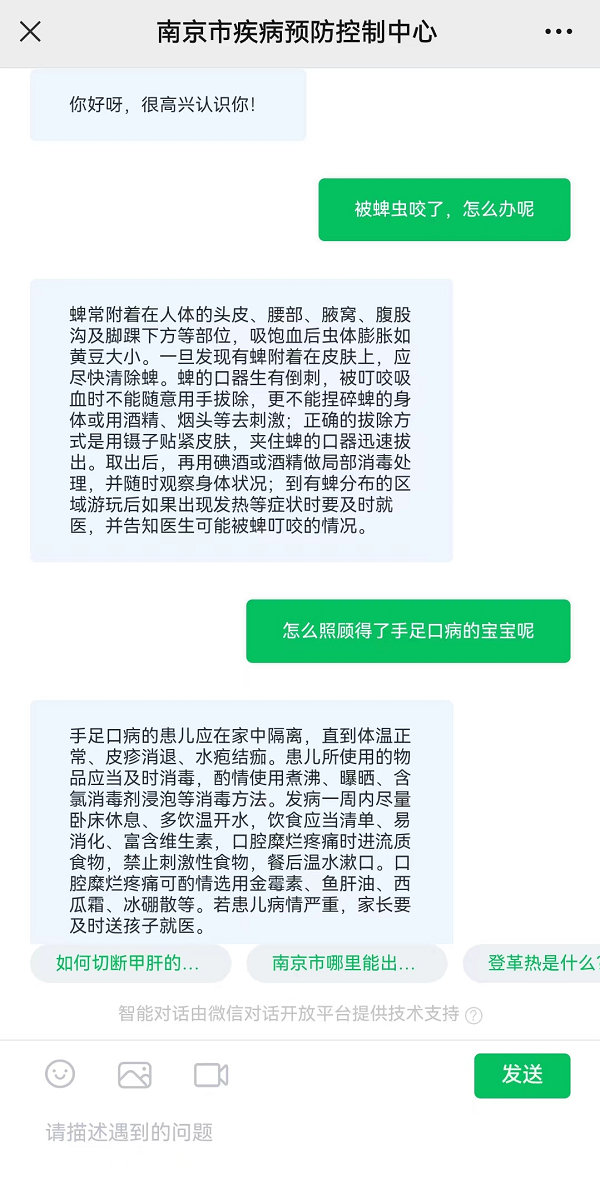The width and height of the screenshot is (600, 1194).
Task: Select suggestion 南京市哪里能出…
Action: 346,963
